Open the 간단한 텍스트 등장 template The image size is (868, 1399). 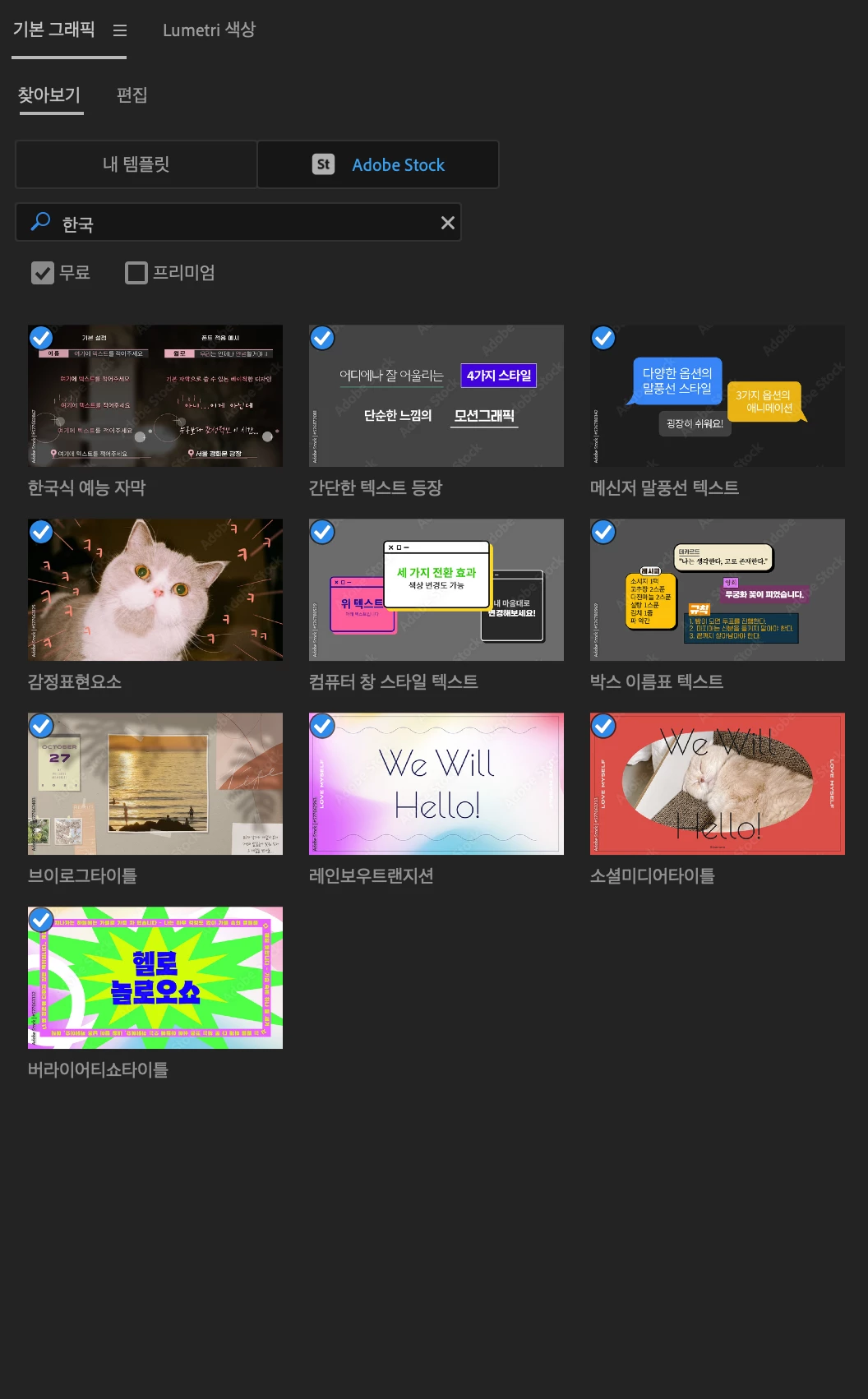tap(436, 396)
